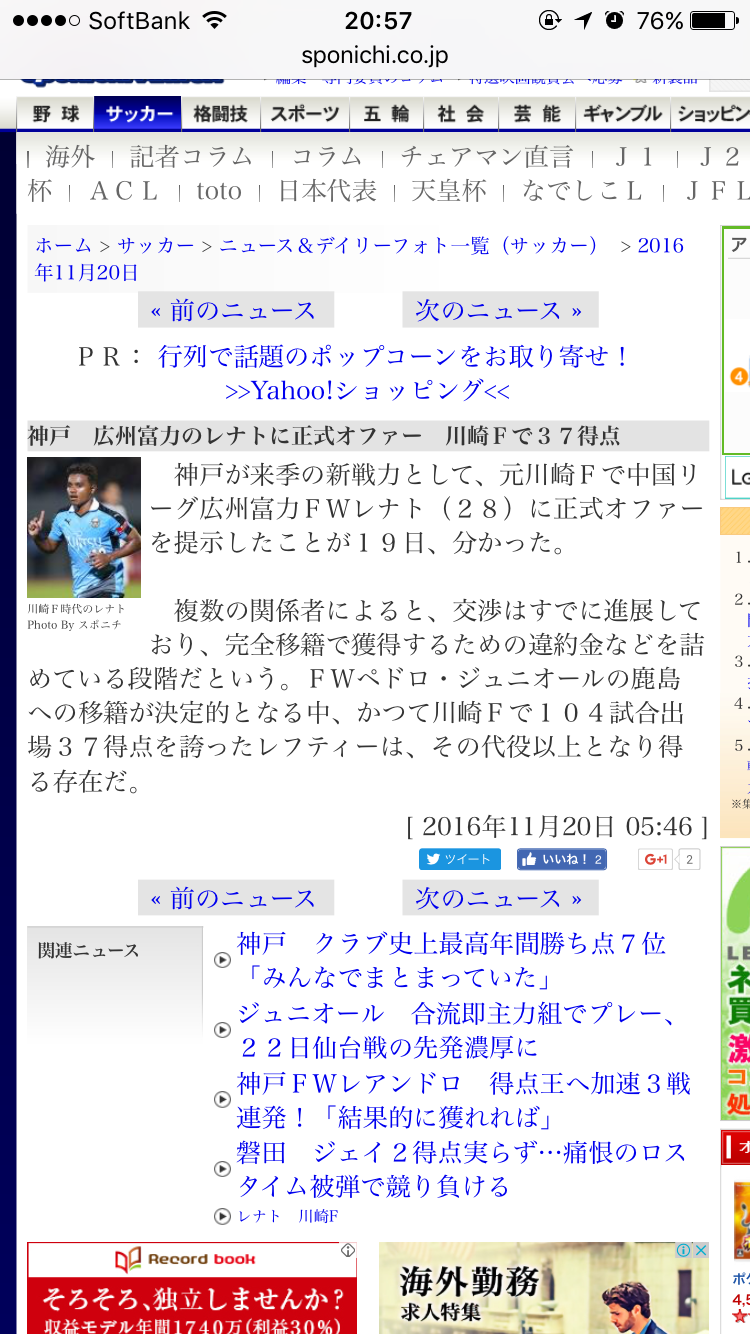Image resolution: width=750 pixels, height=1334 pixels.
Task: Tweet this article with the ツイート button
Action: coord(460,859)
